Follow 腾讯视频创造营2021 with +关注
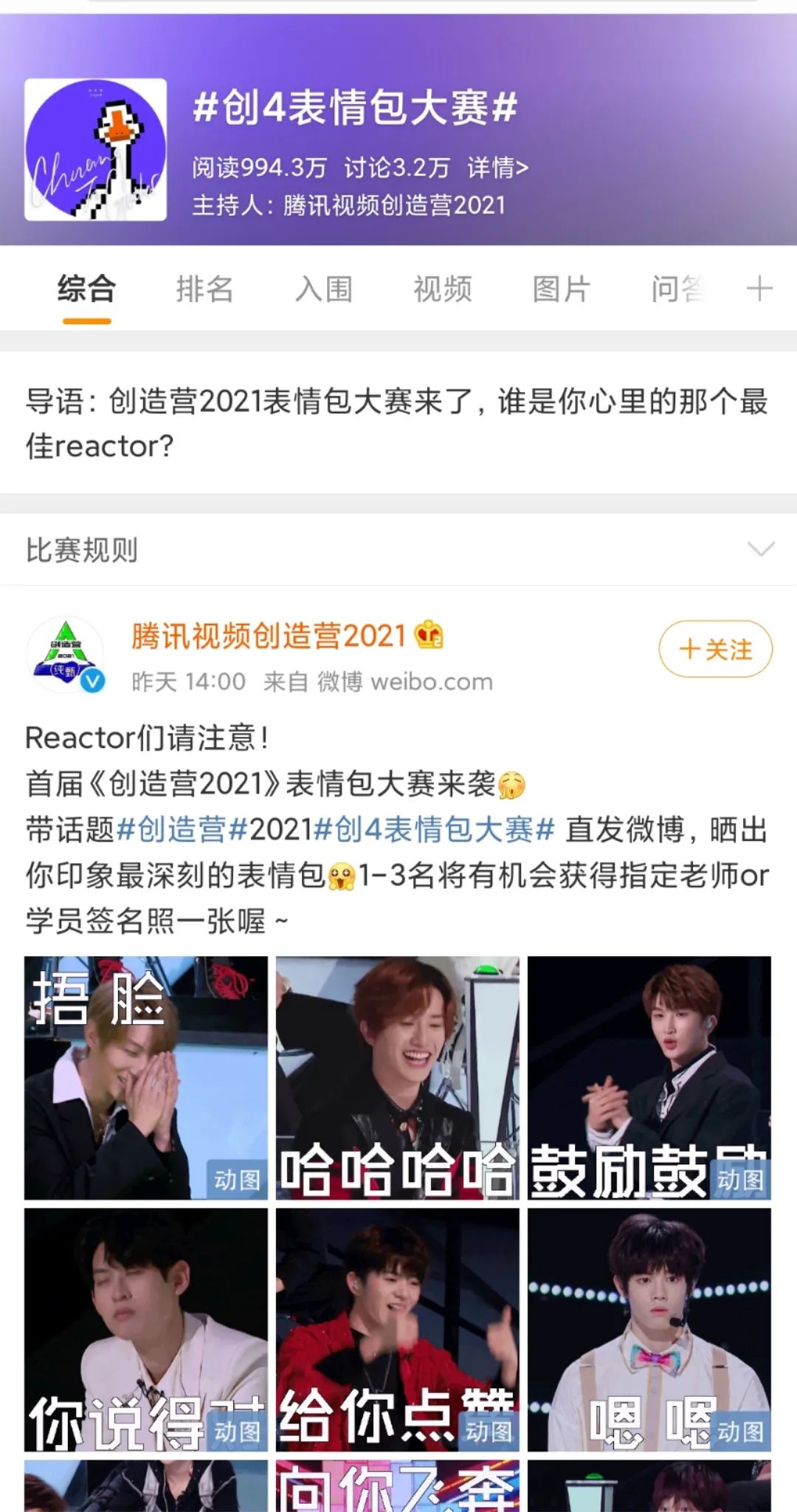Viewport: 797px width, 1512px height. [715, 649]
